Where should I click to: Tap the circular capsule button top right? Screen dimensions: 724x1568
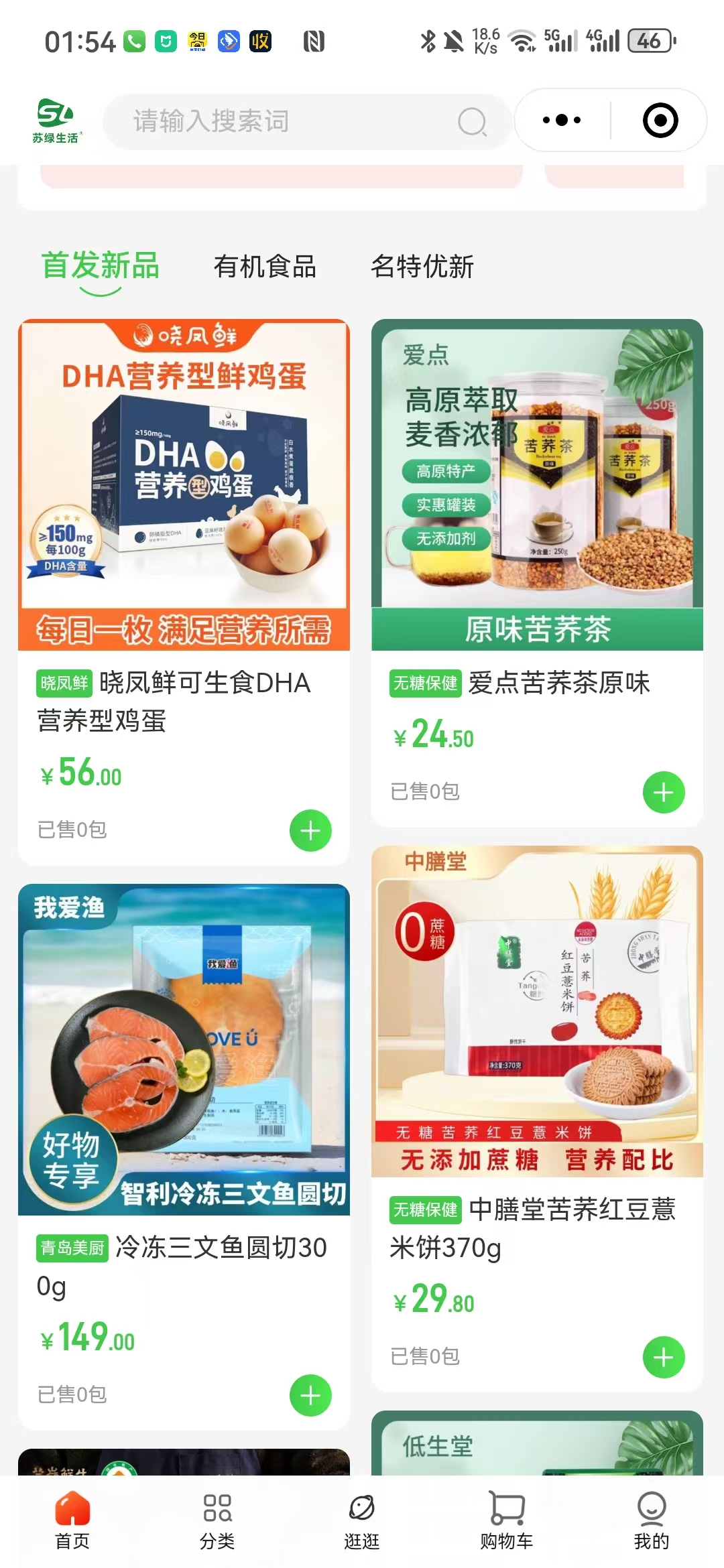[x=660, y=121]
